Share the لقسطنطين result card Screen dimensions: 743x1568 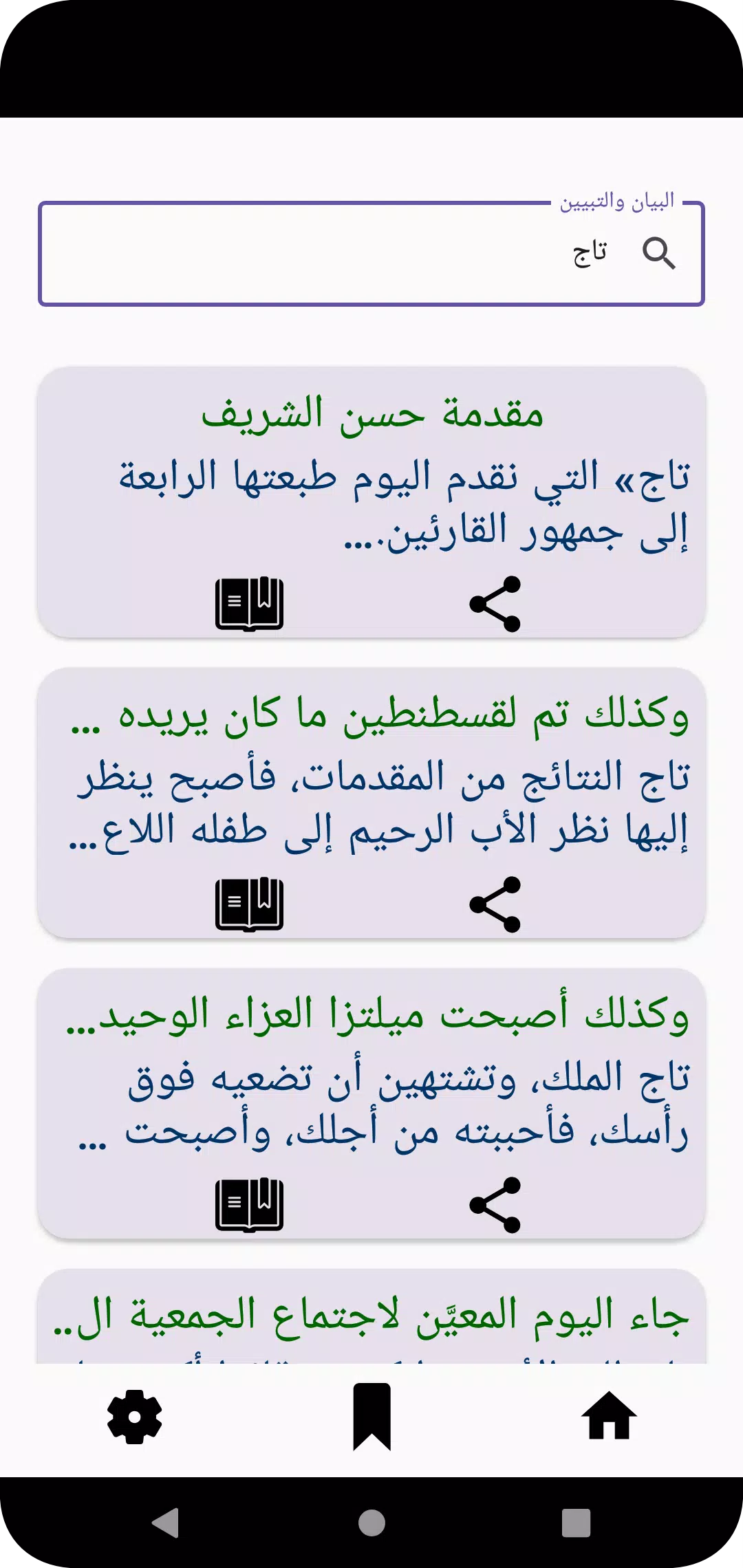tap(495, 904)
